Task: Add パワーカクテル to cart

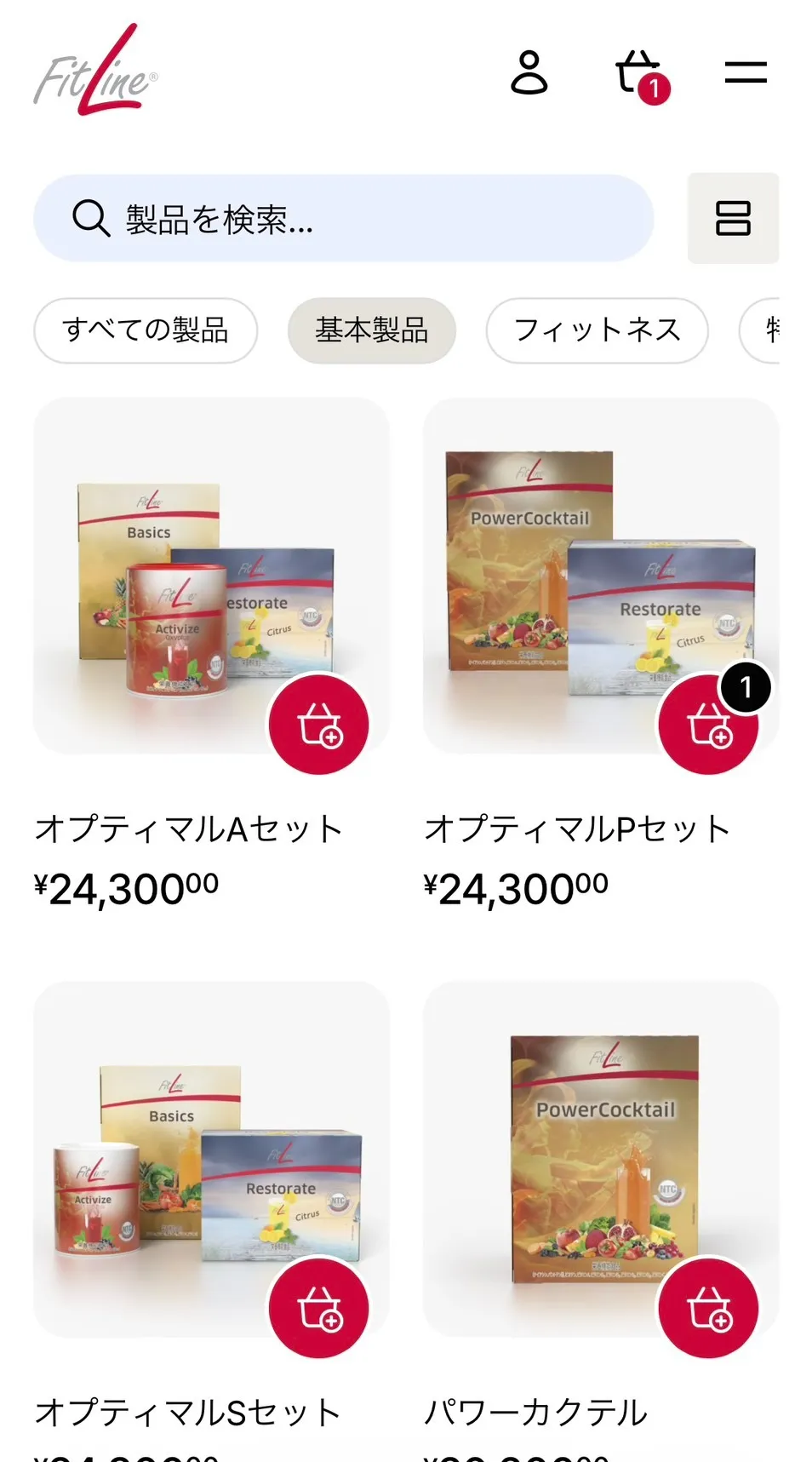Action: coord(707,1308)
